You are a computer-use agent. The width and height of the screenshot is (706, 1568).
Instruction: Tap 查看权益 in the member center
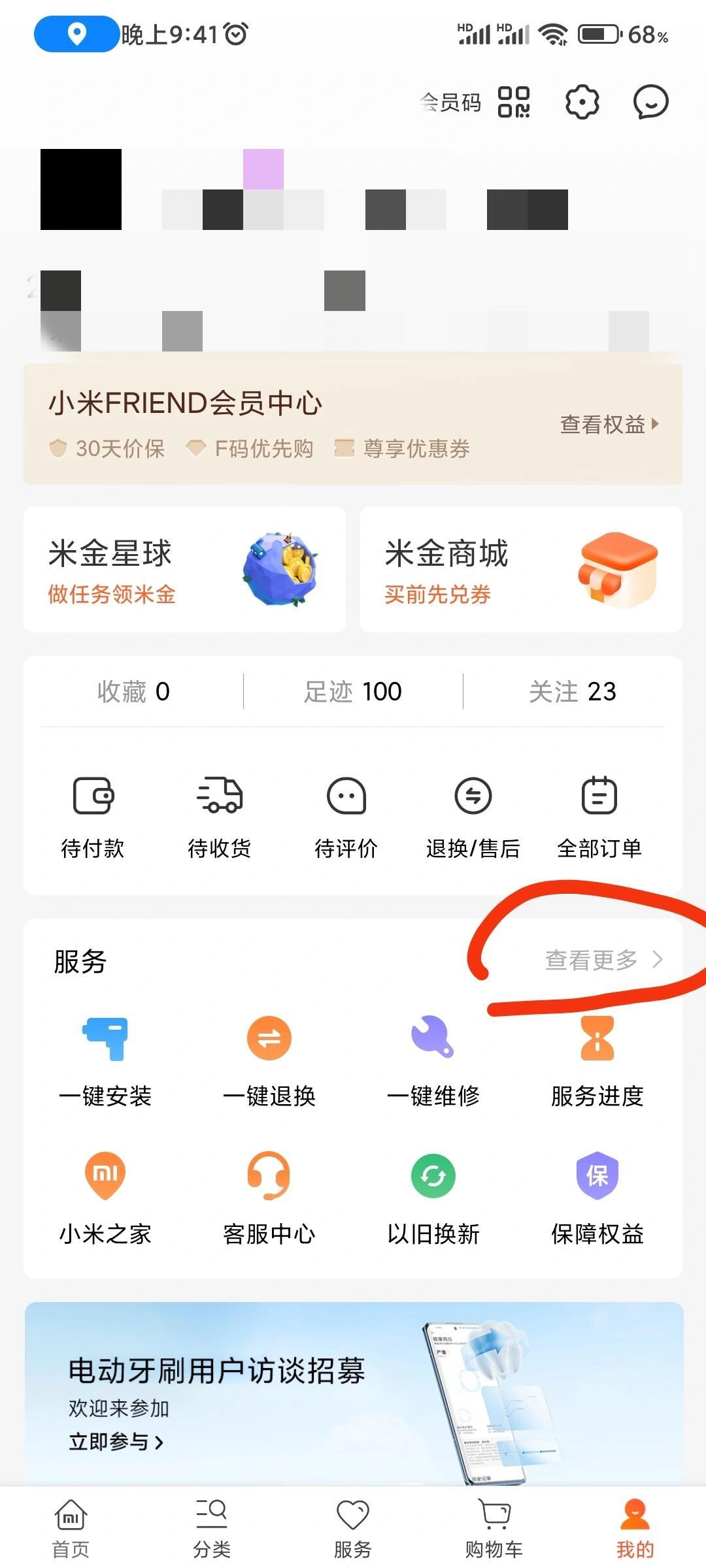click(x=609, y=425)
